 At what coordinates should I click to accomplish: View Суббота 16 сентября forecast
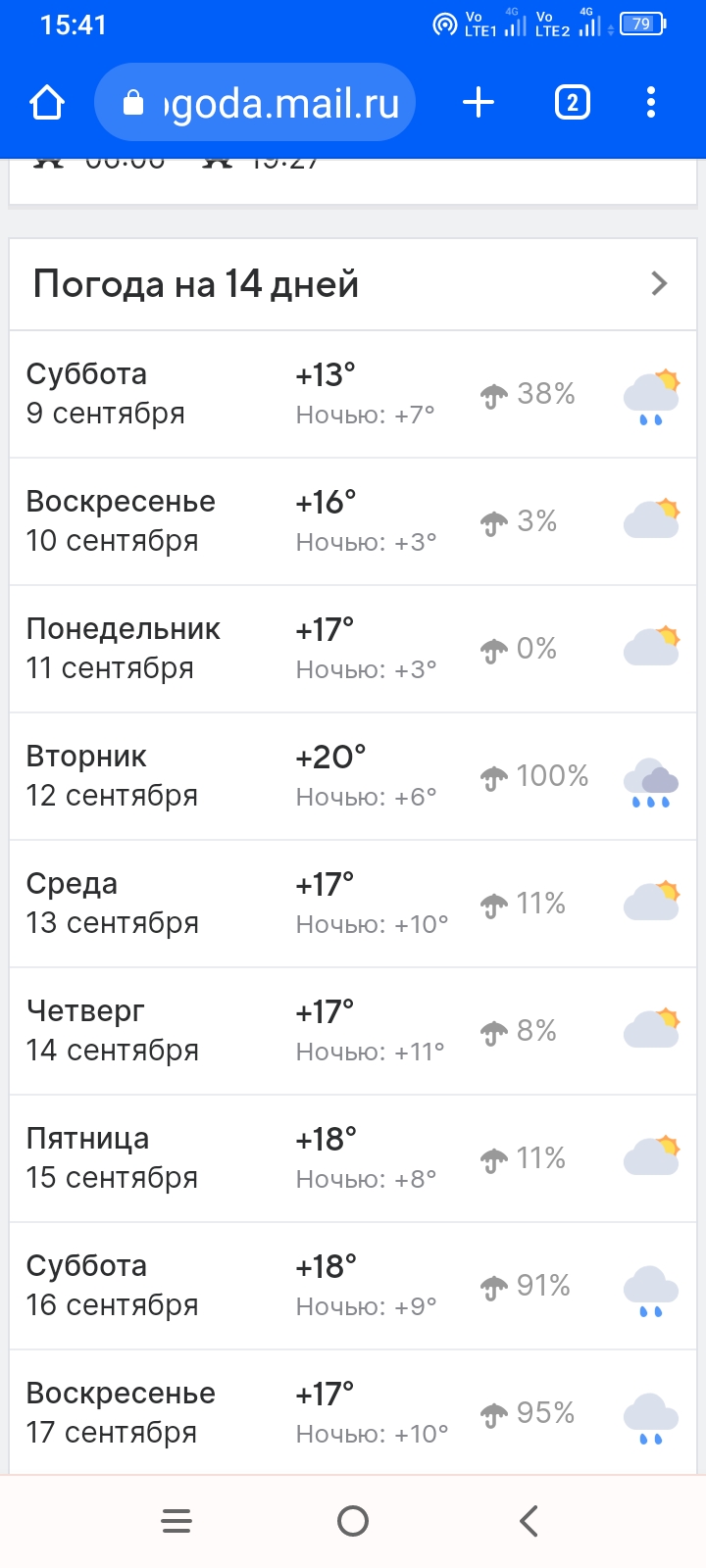pyautogui.click(x=353, y=1286)
